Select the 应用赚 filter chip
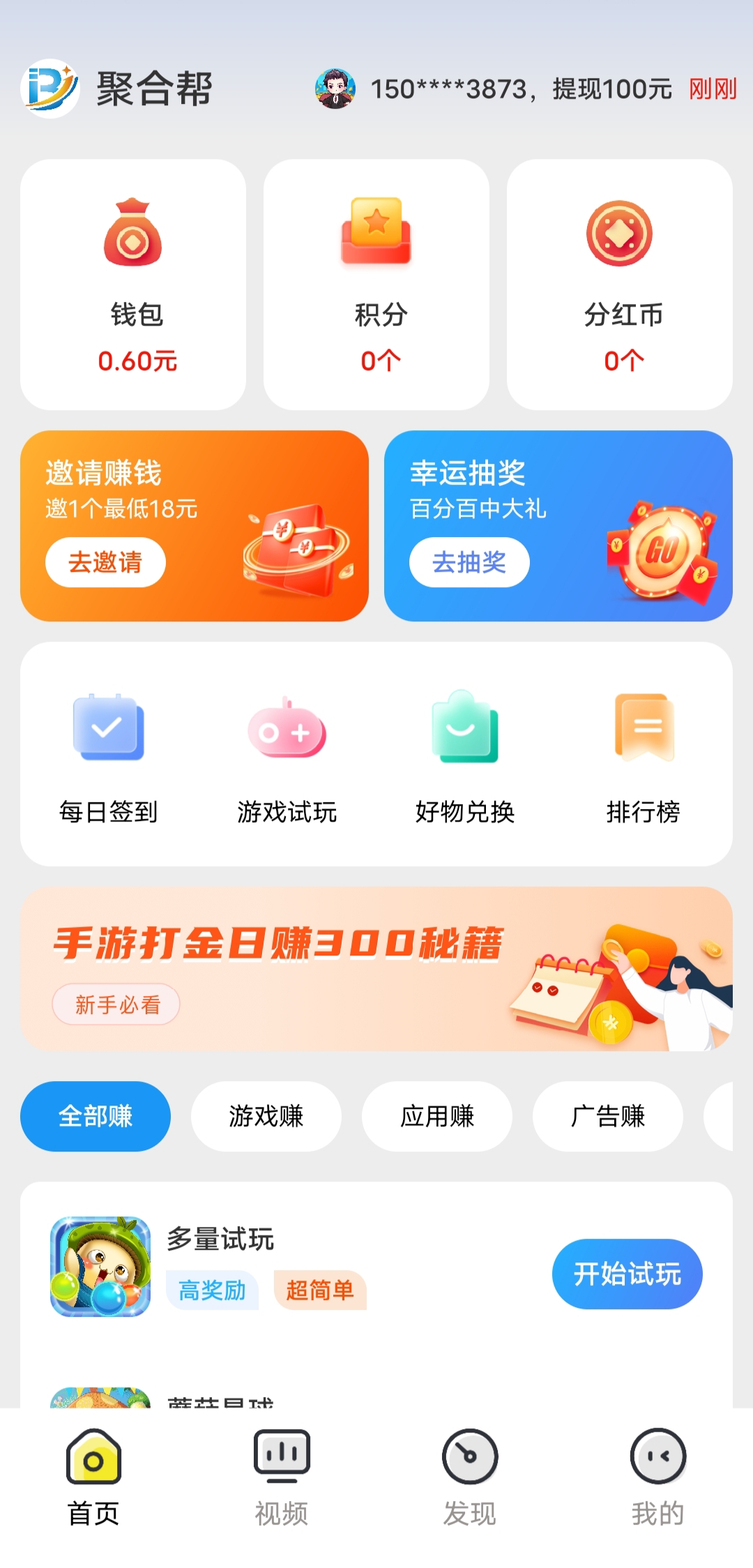 (437, 1116)
